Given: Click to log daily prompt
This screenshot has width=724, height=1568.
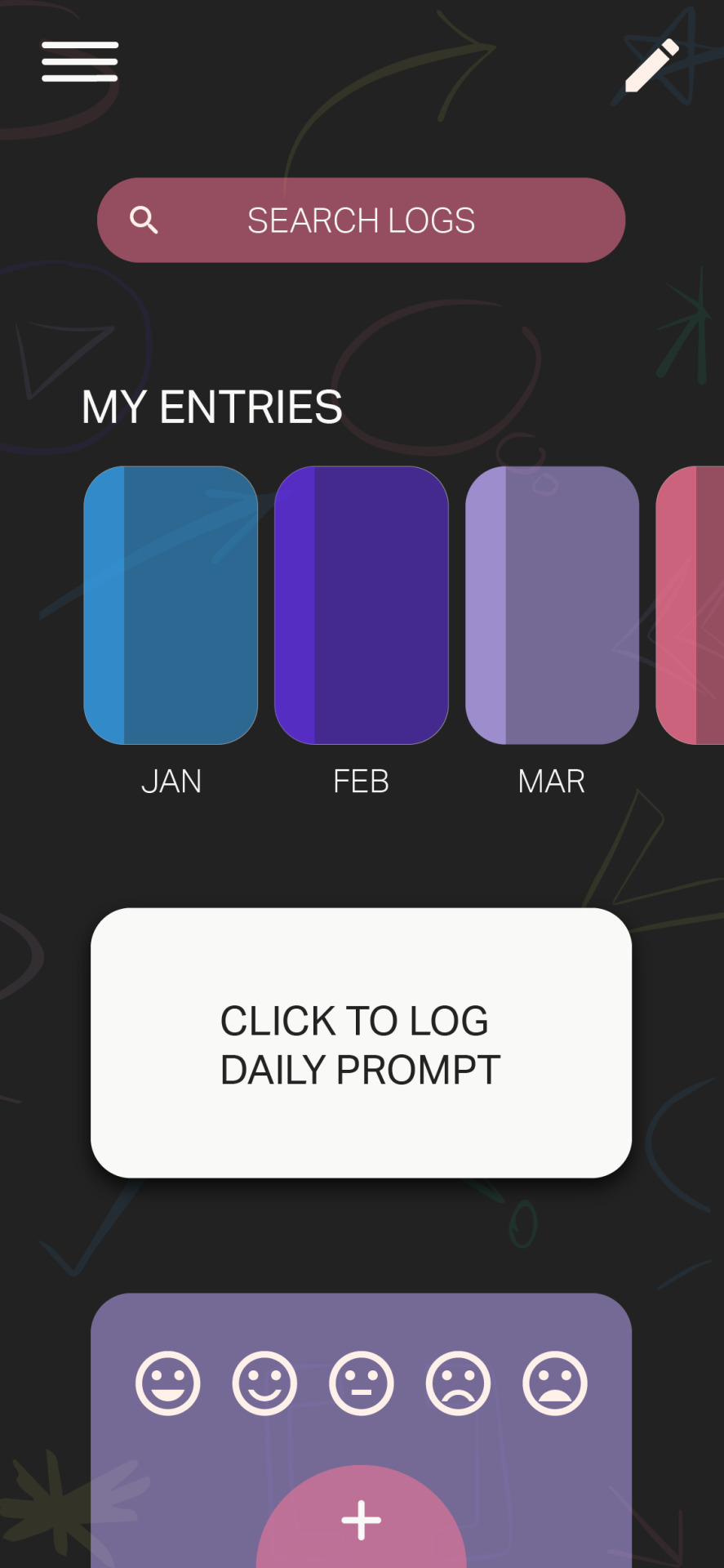Looking at the screenshot, I should tap(361, 1043).
